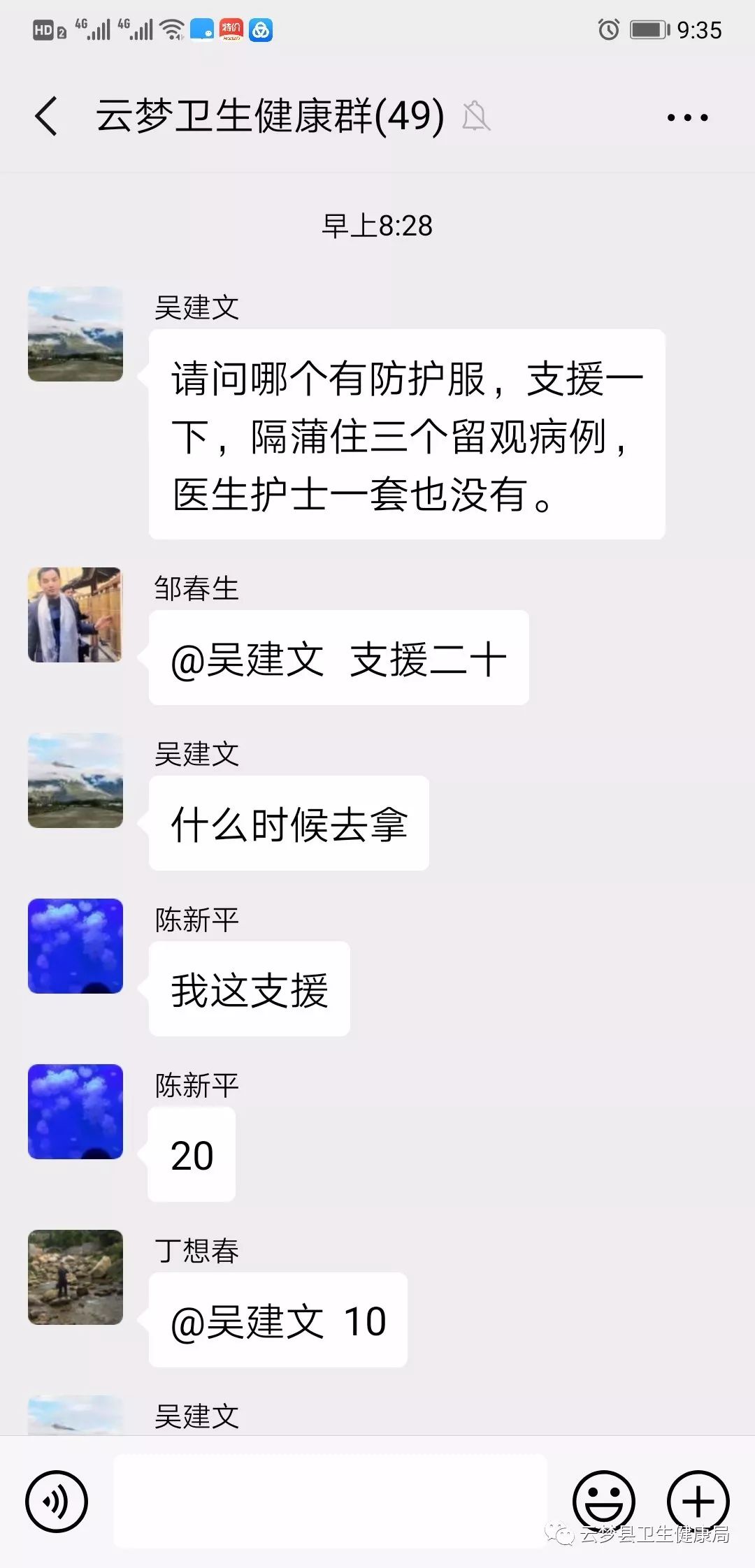Tap 陈新平's avatar beside the '20' message
The image size is (755, 1568).
pos(75,1112)
